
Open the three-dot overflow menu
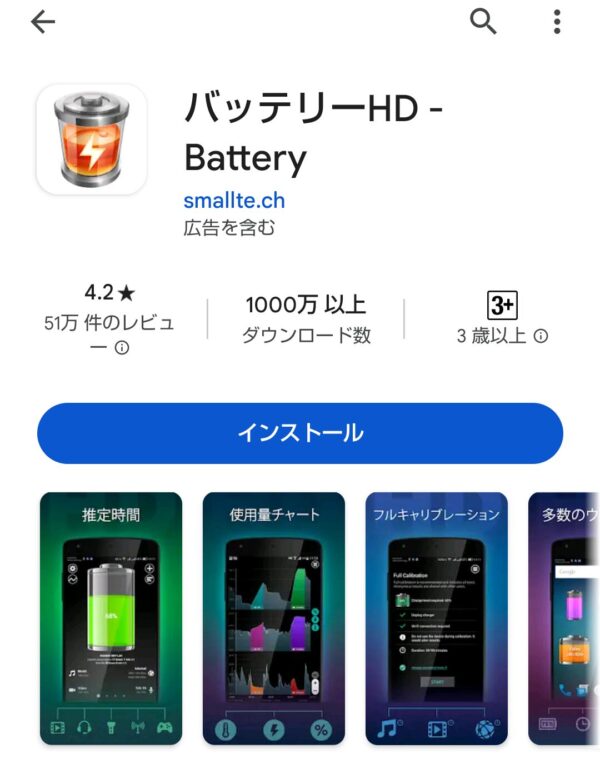pos(557,22)
